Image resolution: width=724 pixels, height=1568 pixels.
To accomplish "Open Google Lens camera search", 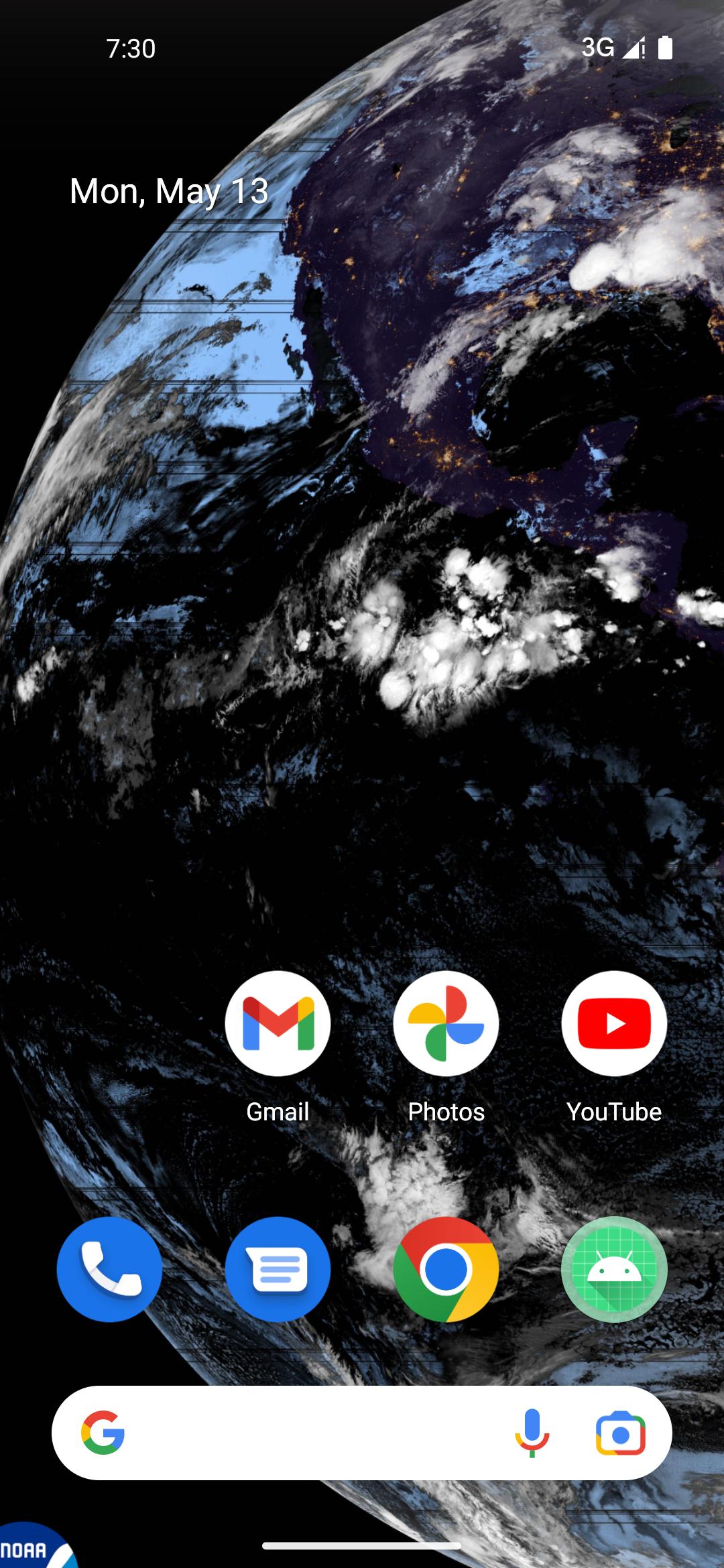I will (621, 1433).
